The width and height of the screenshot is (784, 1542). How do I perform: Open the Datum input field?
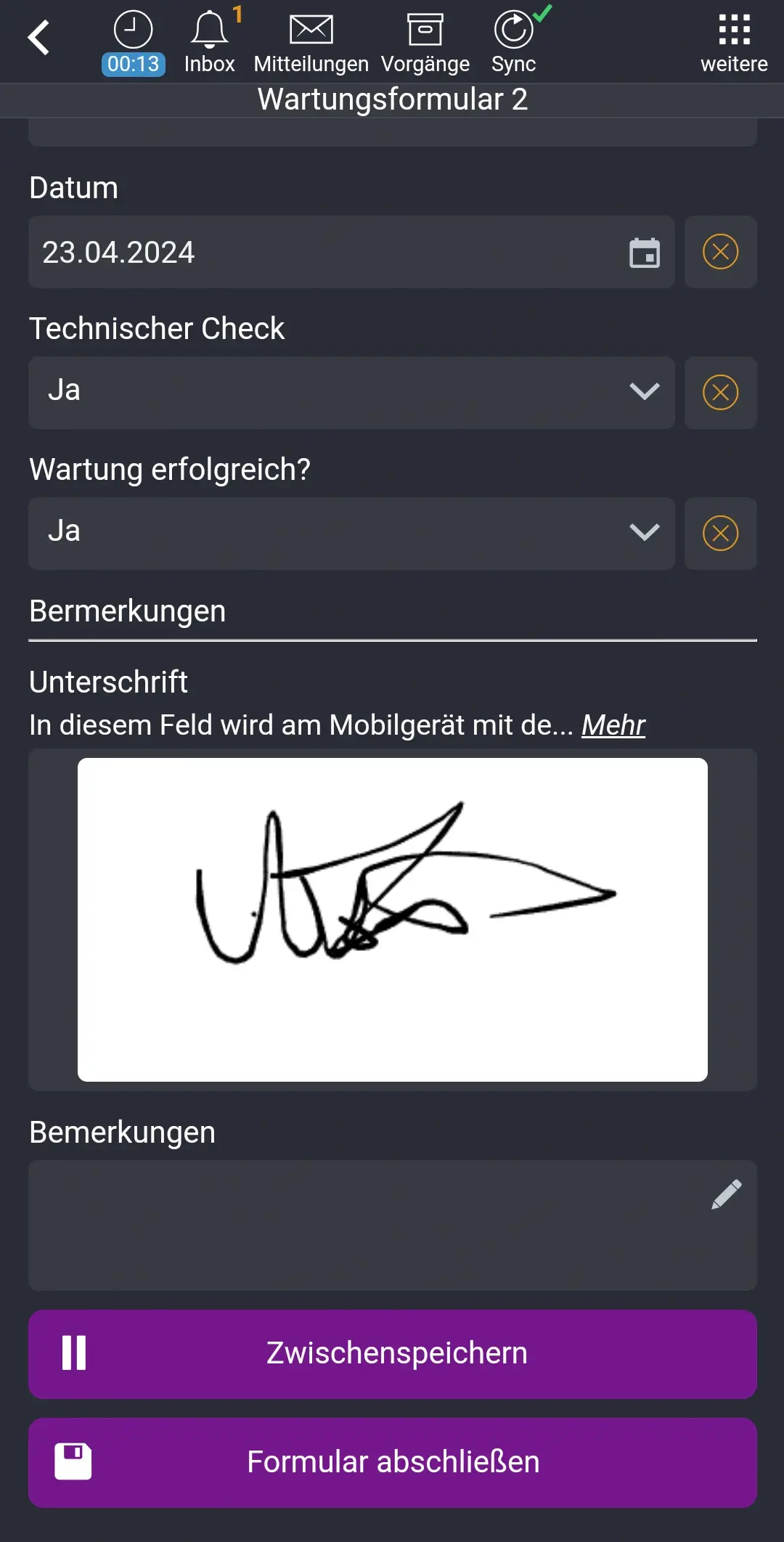click(x=290, y=253)
